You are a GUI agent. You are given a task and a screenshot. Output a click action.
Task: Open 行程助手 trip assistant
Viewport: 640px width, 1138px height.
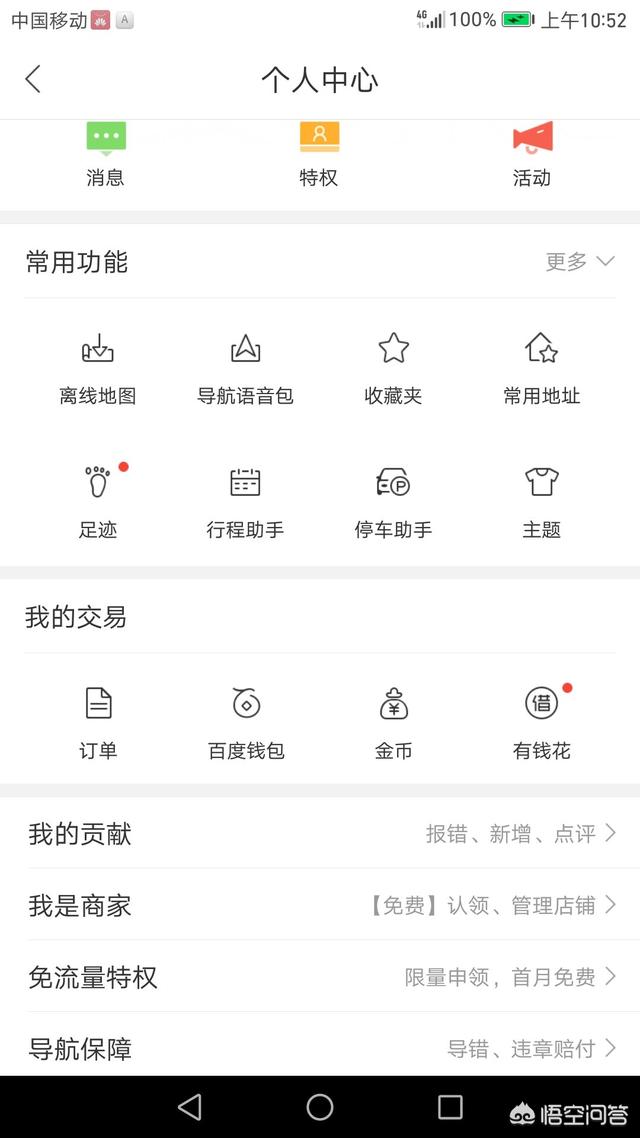click(x=245, y=502)
